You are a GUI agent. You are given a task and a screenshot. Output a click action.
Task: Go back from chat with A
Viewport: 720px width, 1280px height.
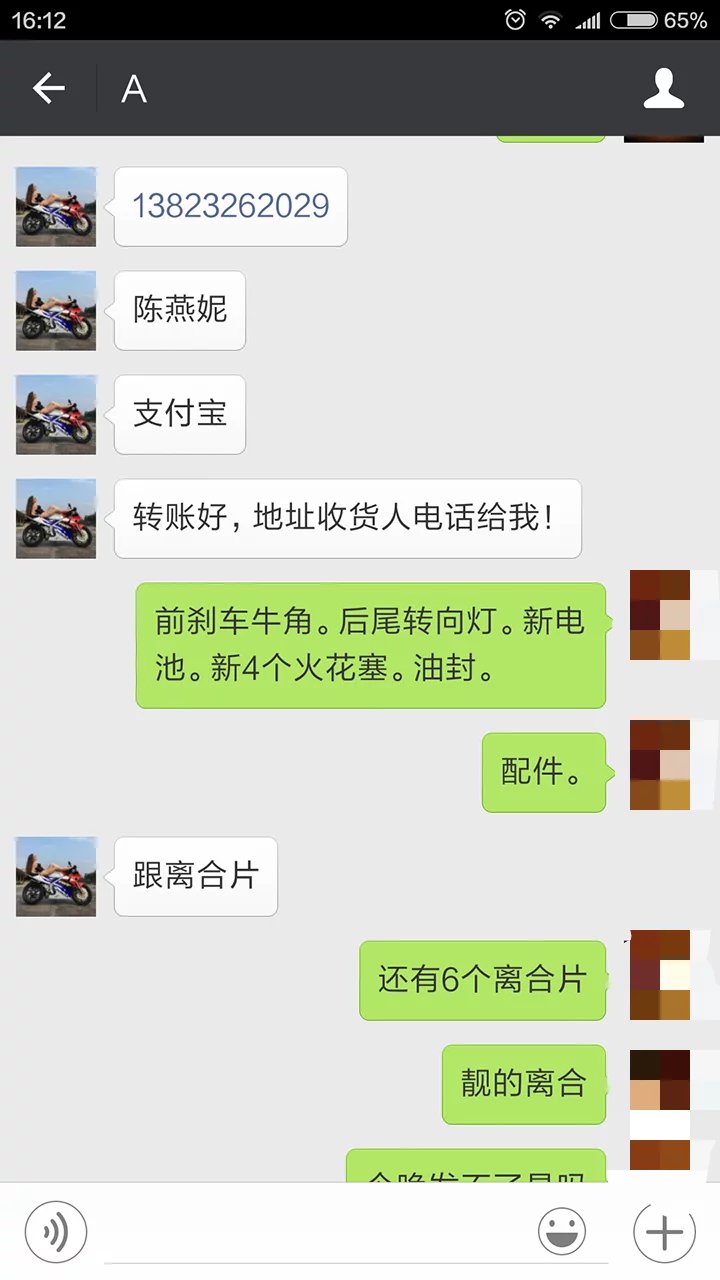(48, 89)
